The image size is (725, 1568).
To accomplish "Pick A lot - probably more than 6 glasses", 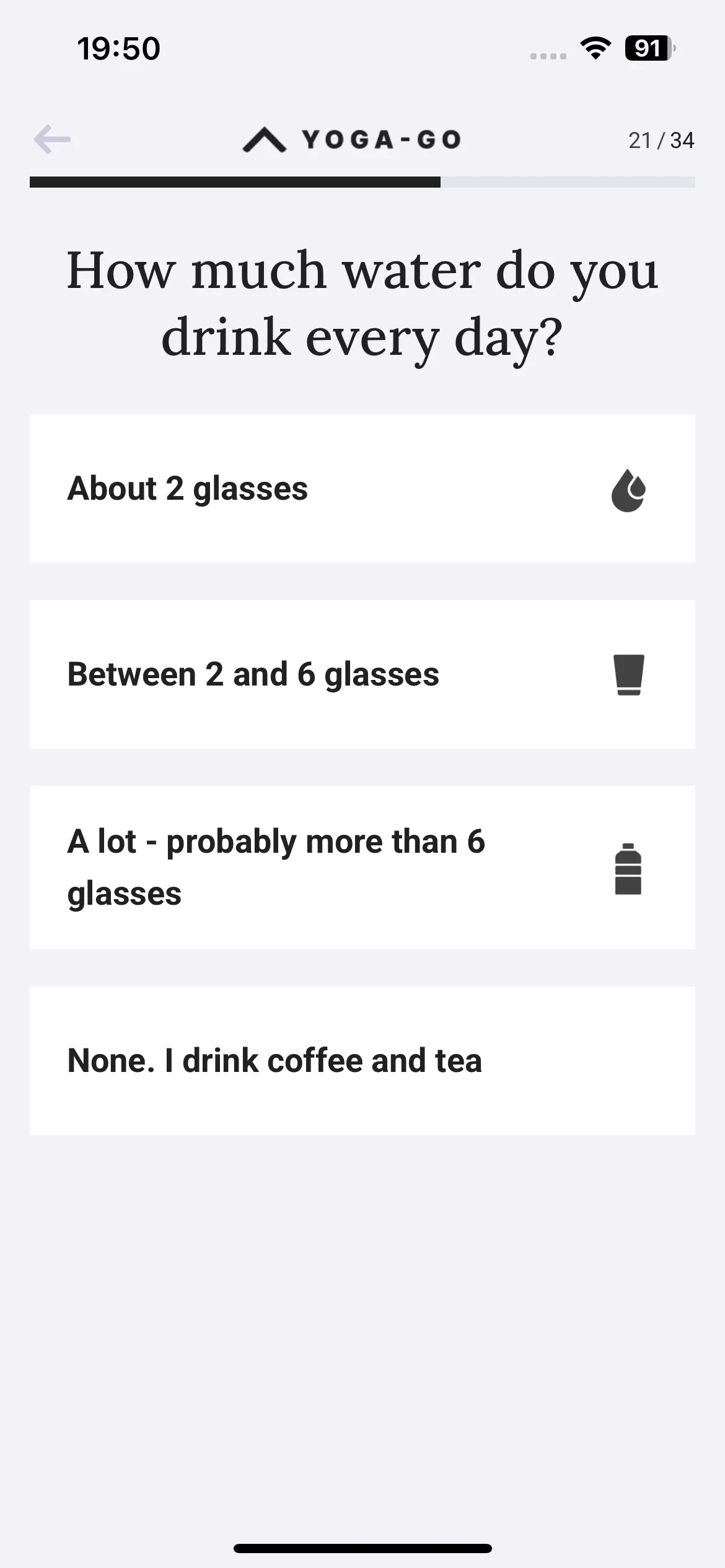I will (x=362, y=868).
